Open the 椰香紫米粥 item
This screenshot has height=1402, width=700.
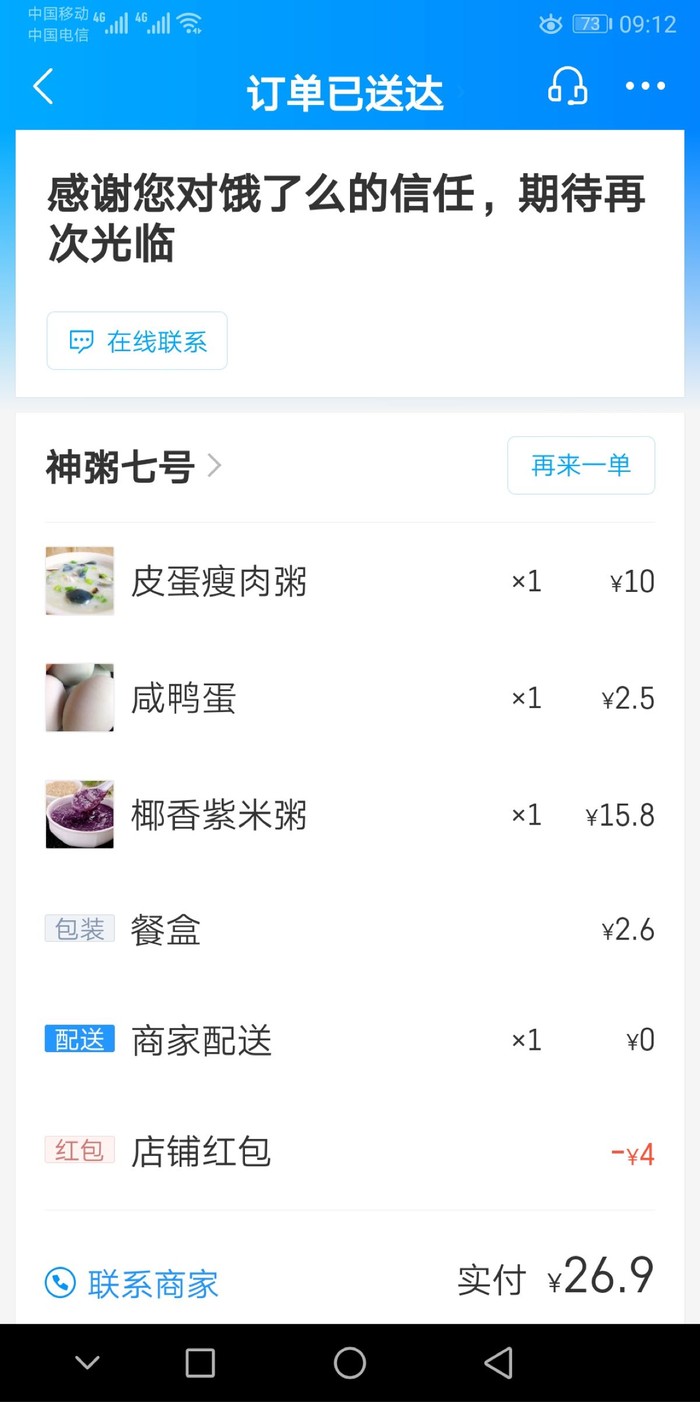[x=218, y=815]
